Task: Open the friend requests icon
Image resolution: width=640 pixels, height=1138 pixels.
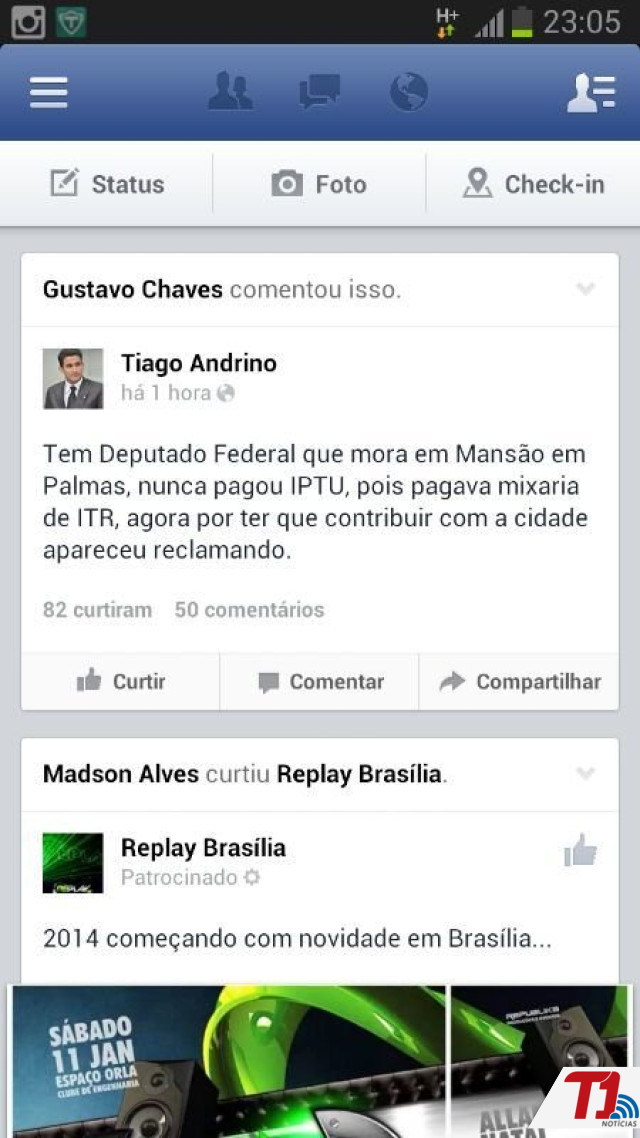Action: [x=230, y=91]
